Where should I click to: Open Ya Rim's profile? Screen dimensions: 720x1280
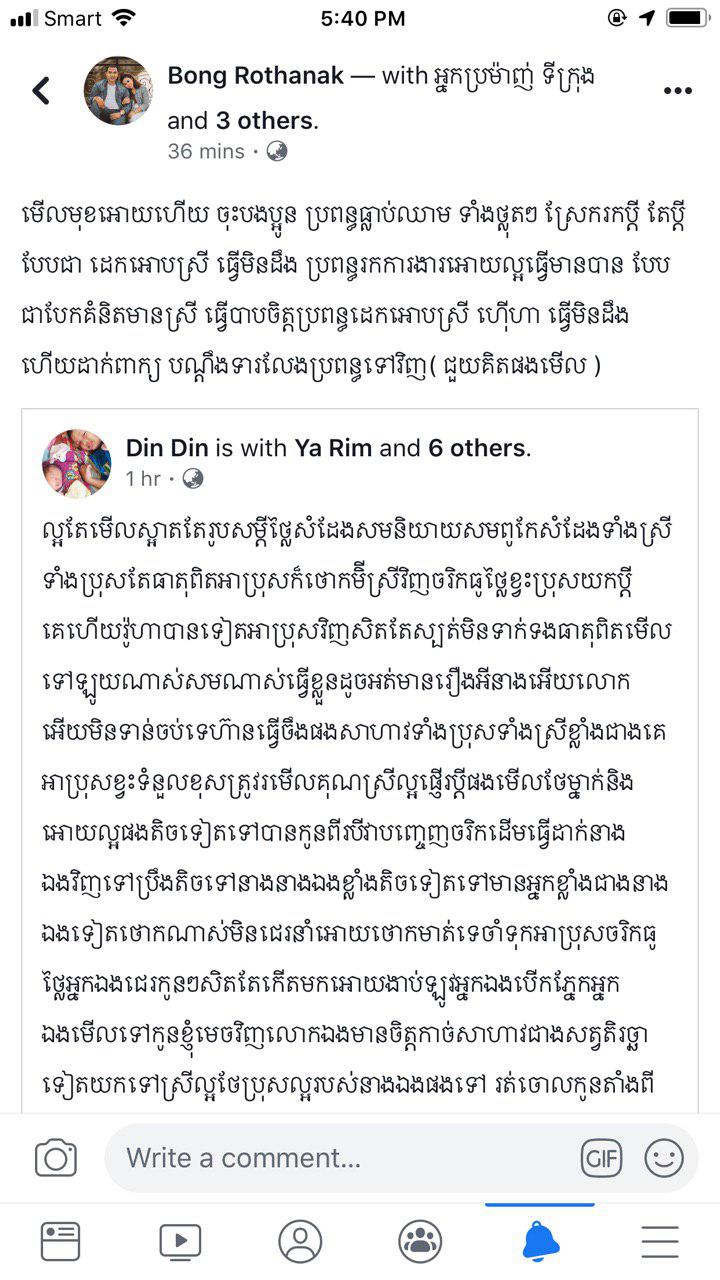[333, 448]
